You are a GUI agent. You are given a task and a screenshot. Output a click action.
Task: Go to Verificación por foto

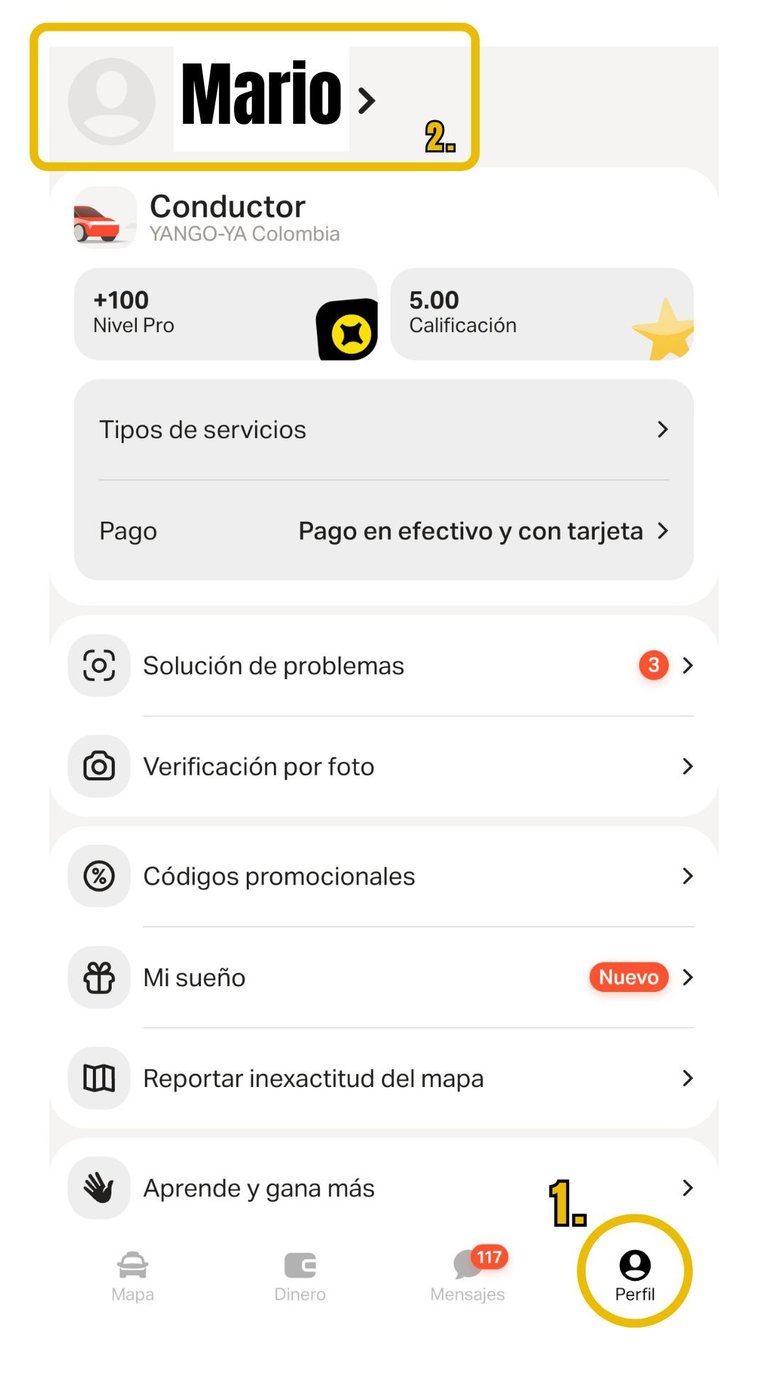click(x=383, y=767)
